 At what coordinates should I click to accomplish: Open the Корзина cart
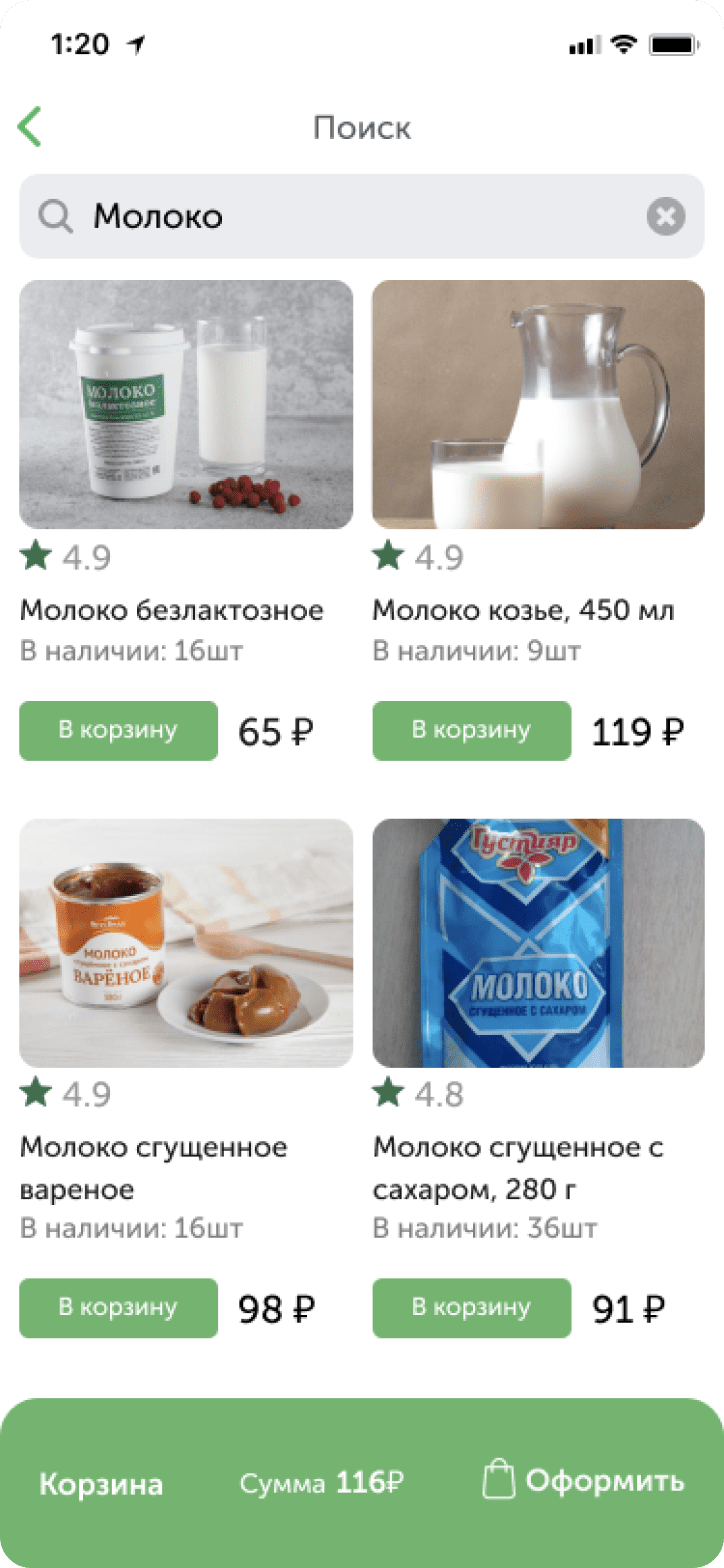(101, 1484)
